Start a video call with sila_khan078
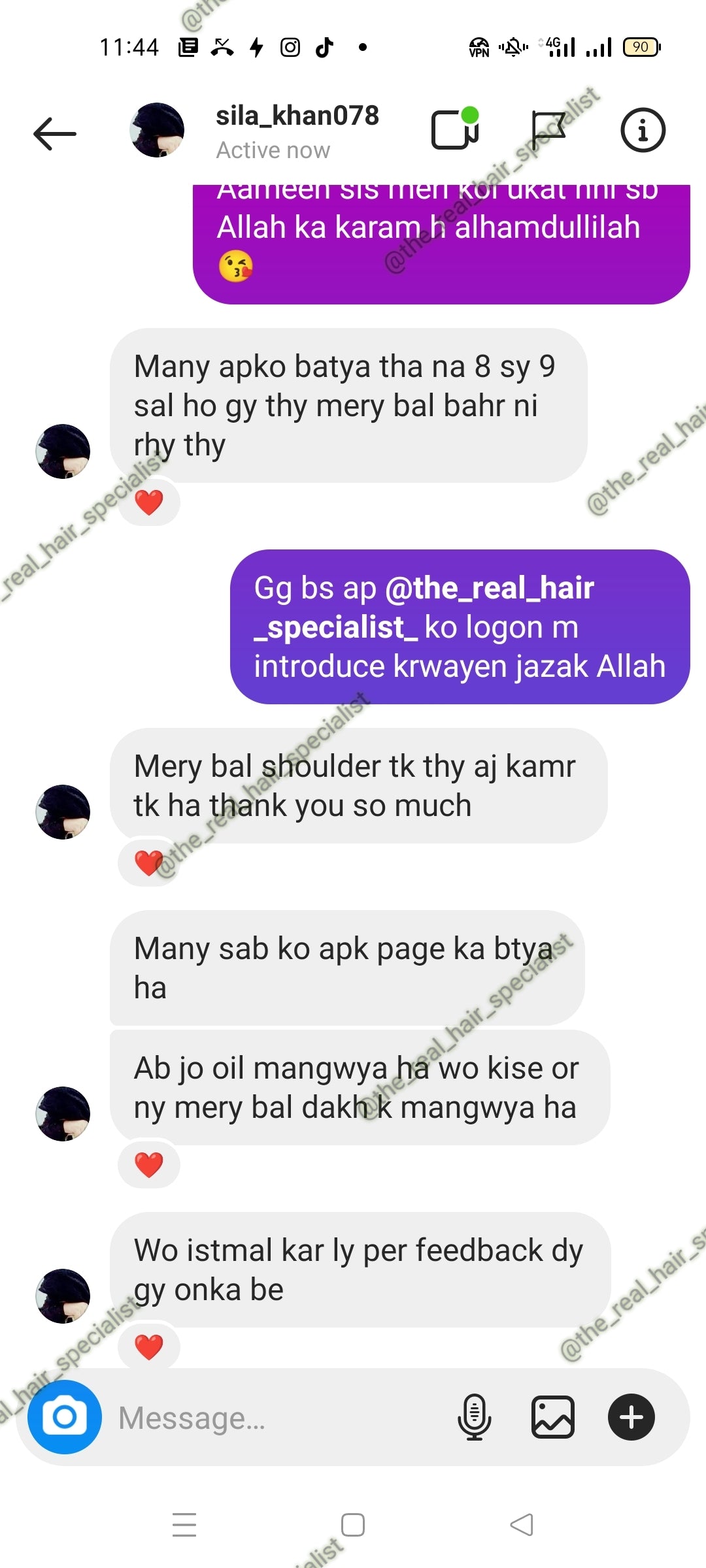Viewport: 706px width, 1568px height. [x=455, y=129]
